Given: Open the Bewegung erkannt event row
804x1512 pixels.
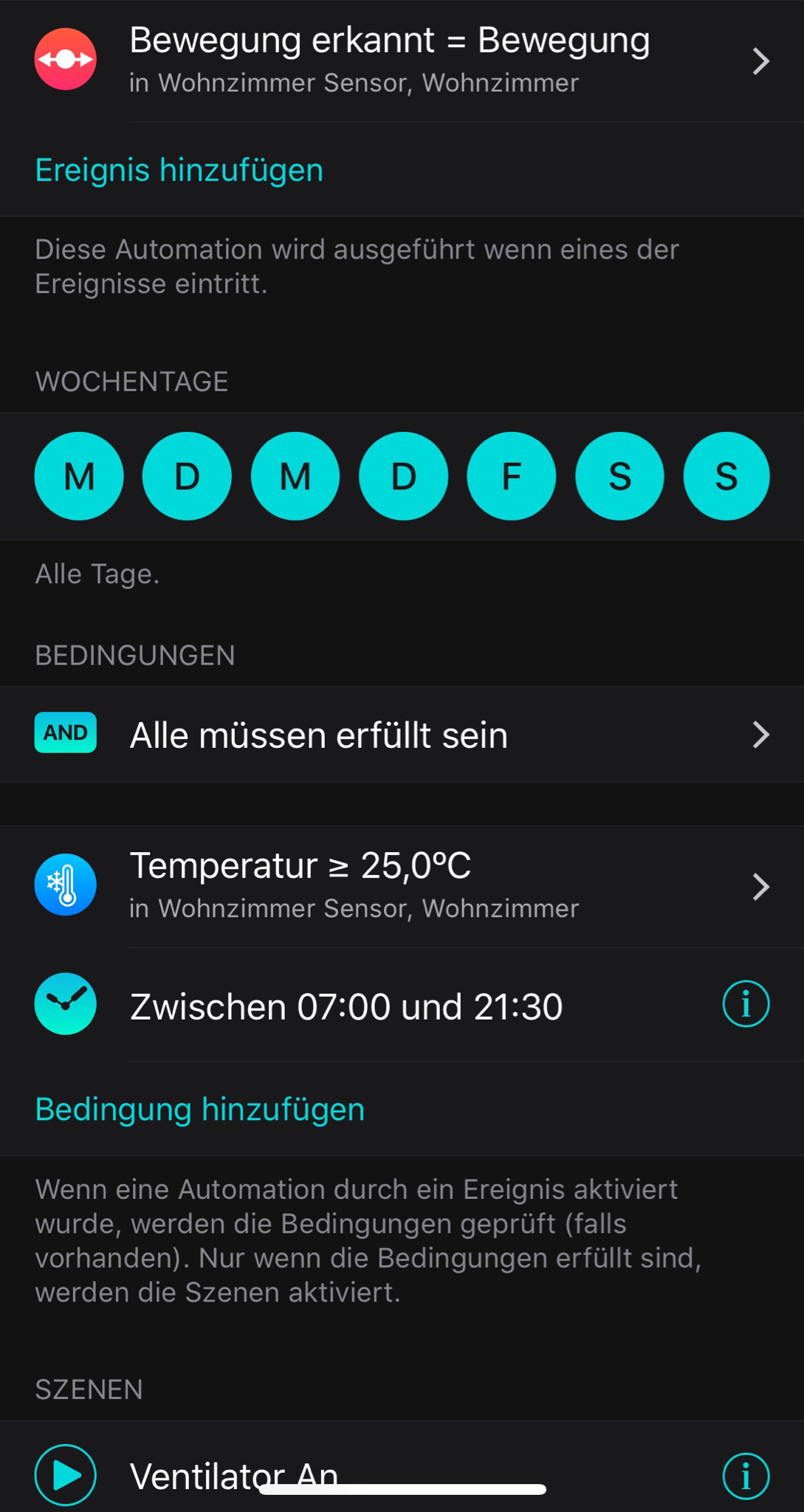Looking at the screenshot, I should click(402, 61).
